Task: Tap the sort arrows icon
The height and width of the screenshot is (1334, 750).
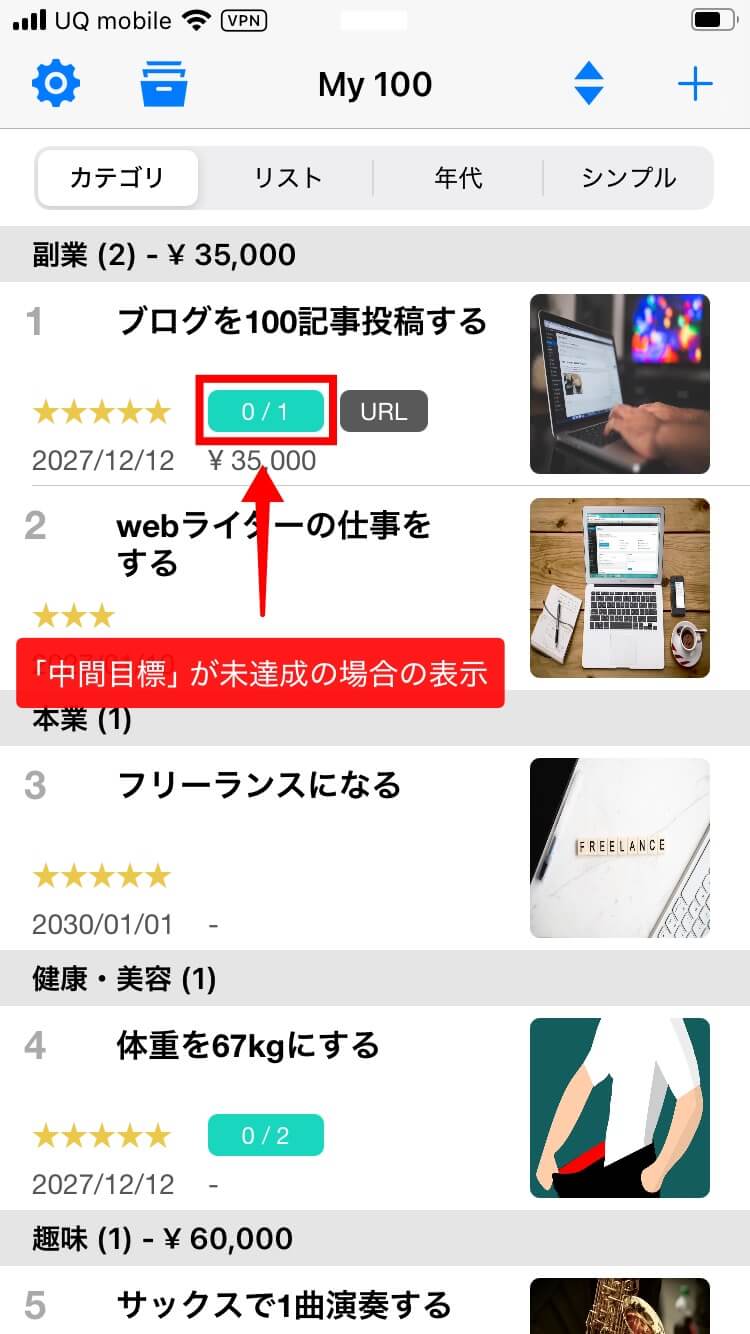Action: [589, 84]
